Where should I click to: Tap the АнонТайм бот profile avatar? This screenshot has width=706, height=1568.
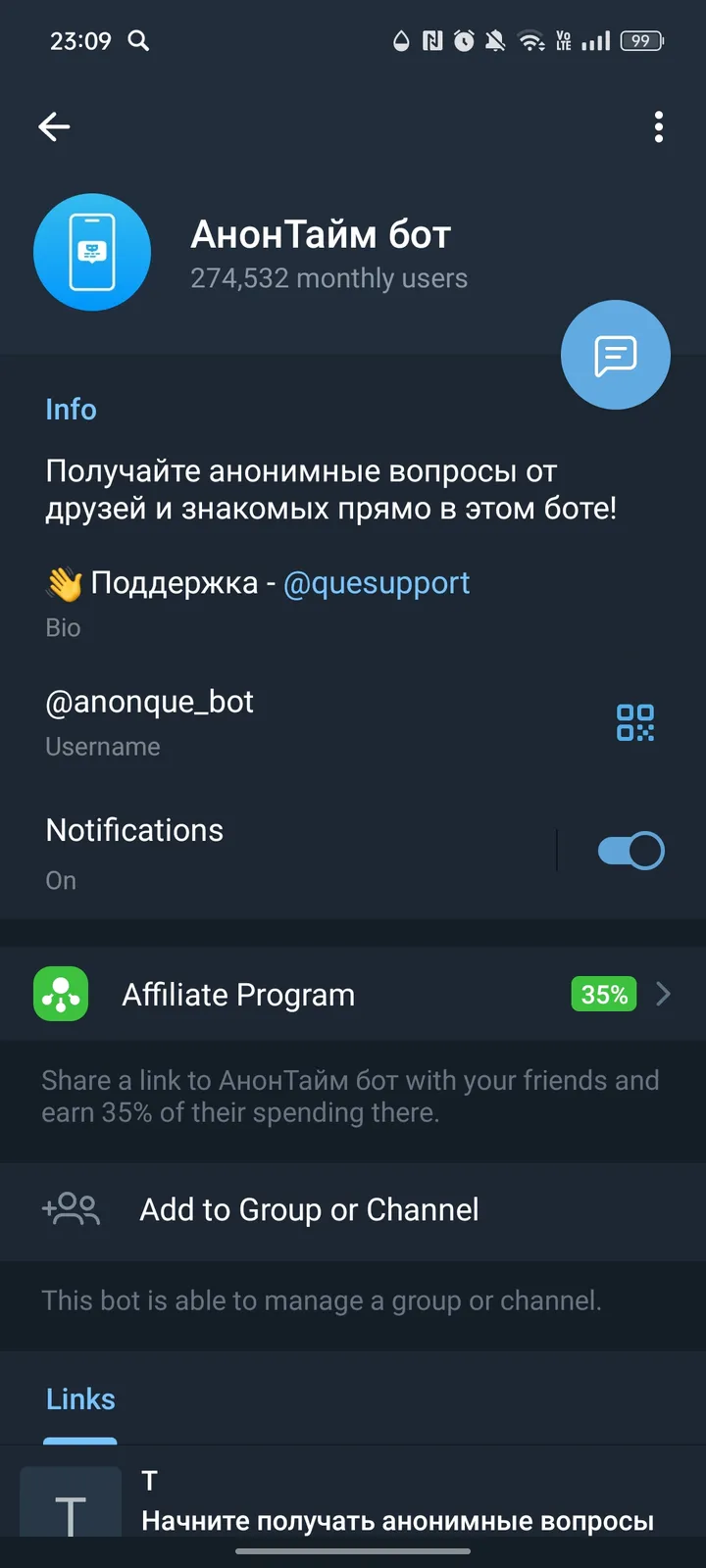click(x=92, y=252)
